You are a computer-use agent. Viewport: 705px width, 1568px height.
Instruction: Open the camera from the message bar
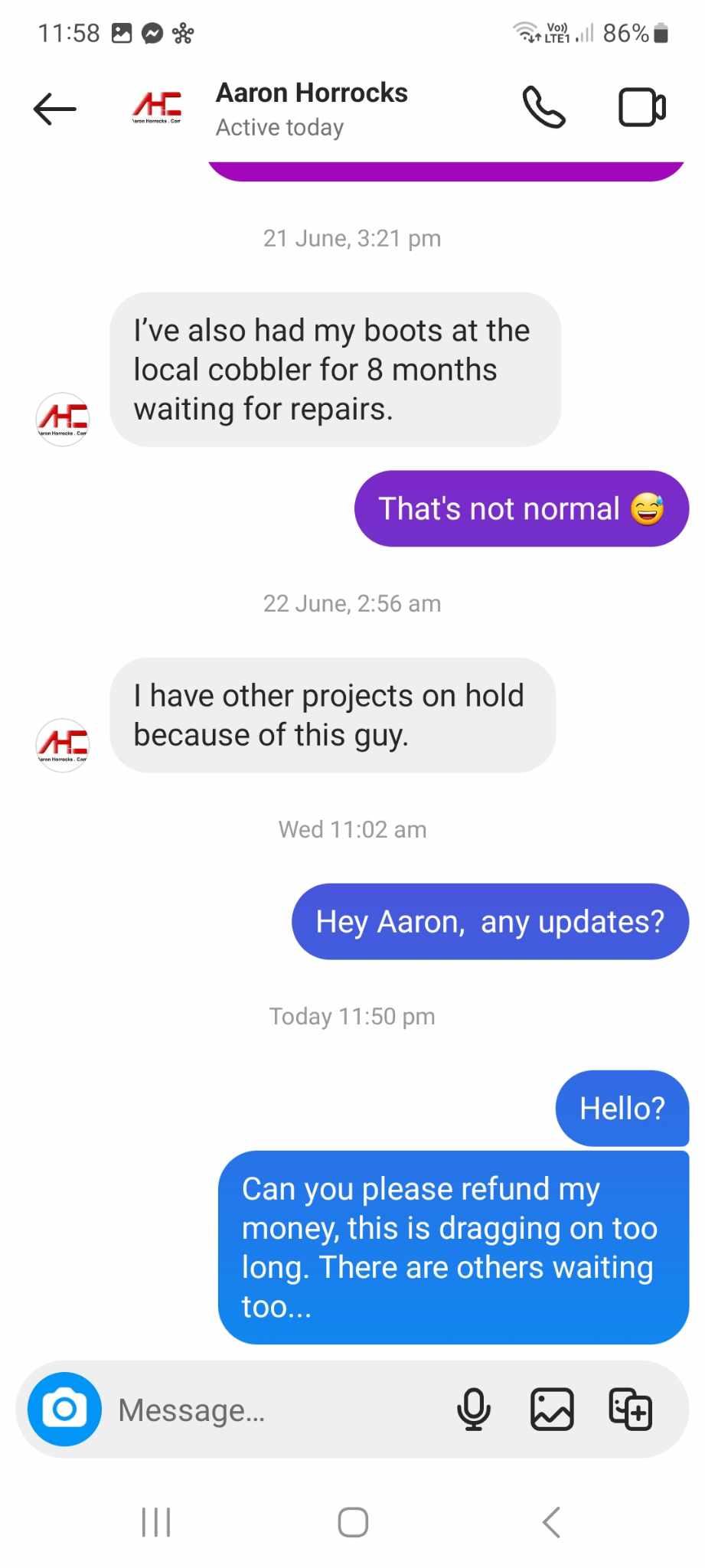(65, 1409)
